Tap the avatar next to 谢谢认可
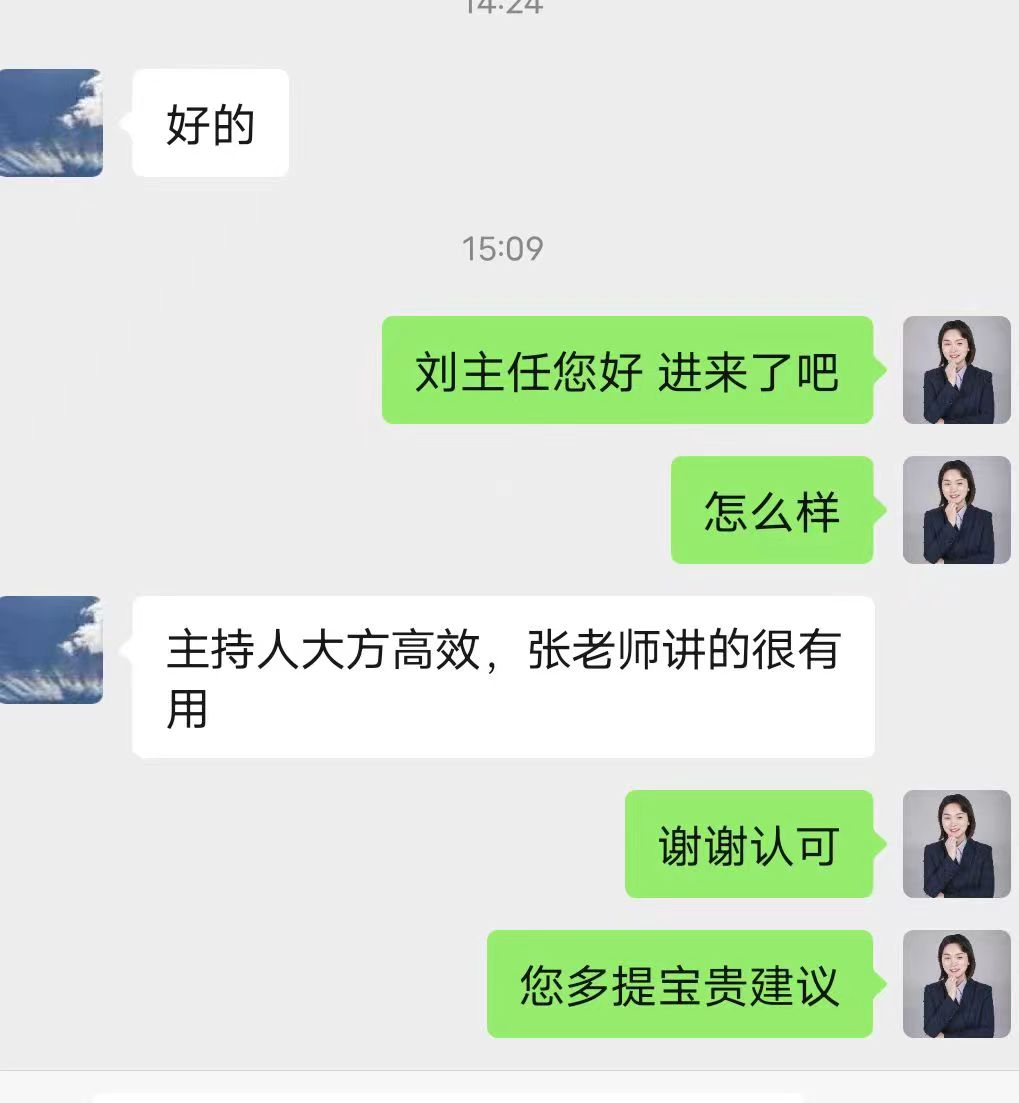 point(956,844)
